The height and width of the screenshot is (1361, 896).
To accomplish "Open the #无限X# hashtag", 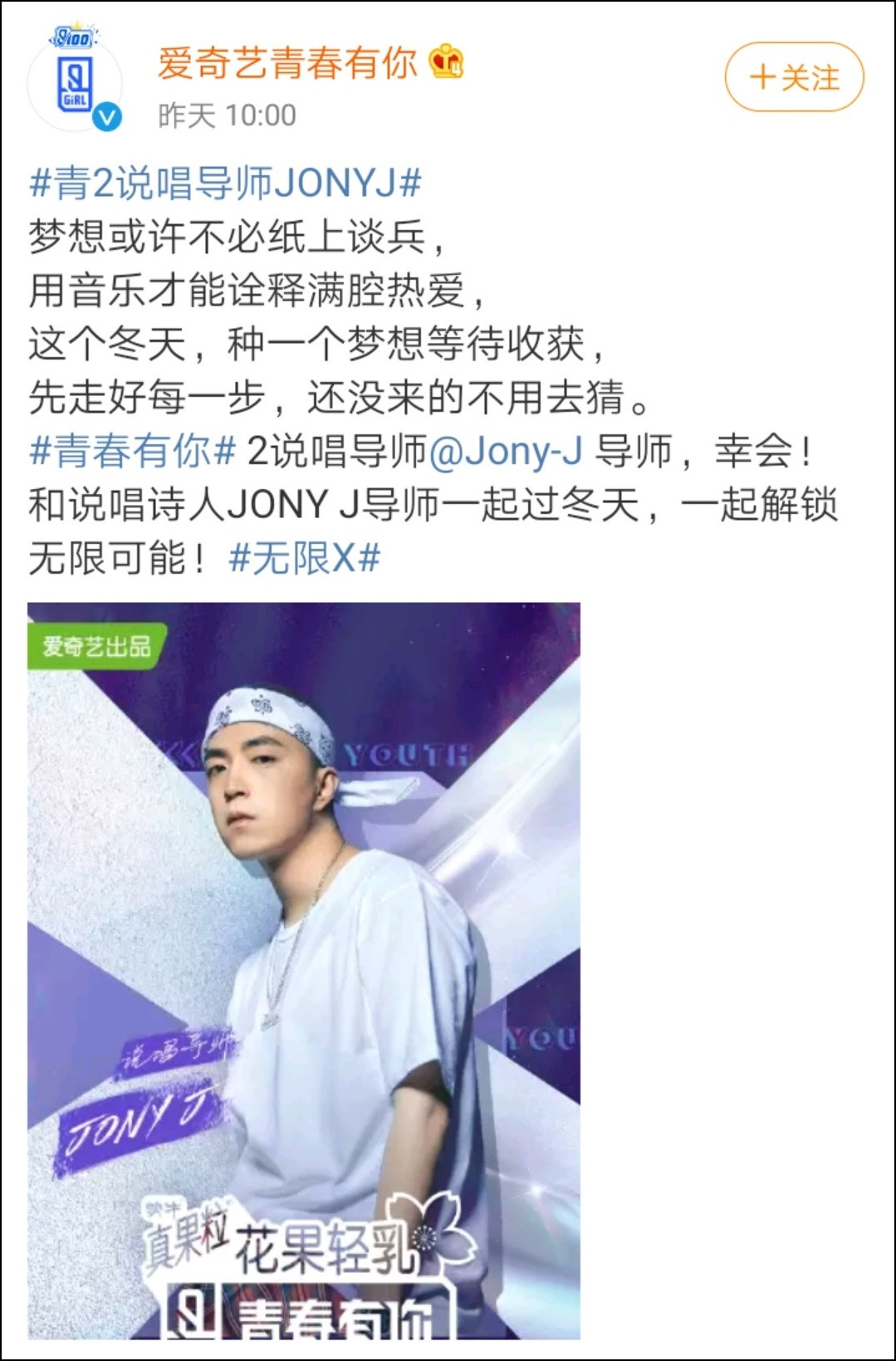I will click(x=304, y=557).
